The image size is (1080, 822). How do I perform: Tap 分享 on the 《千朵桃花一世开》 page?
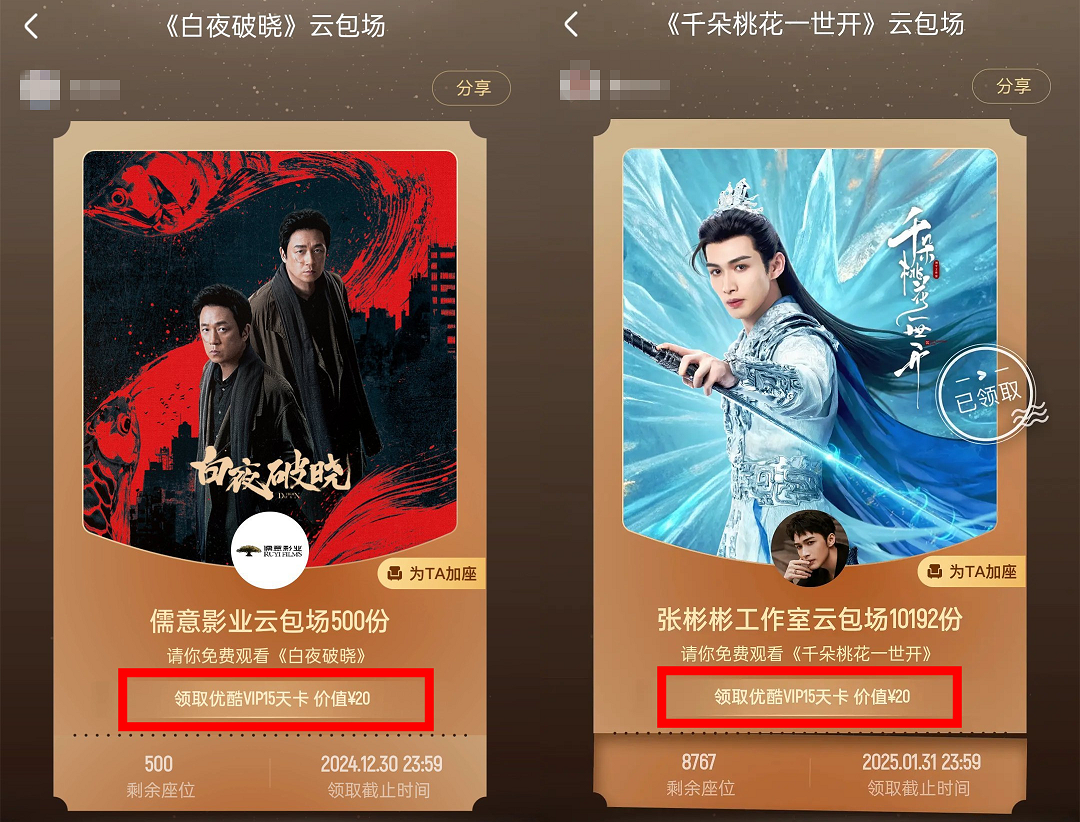[x=1012, y=87]
